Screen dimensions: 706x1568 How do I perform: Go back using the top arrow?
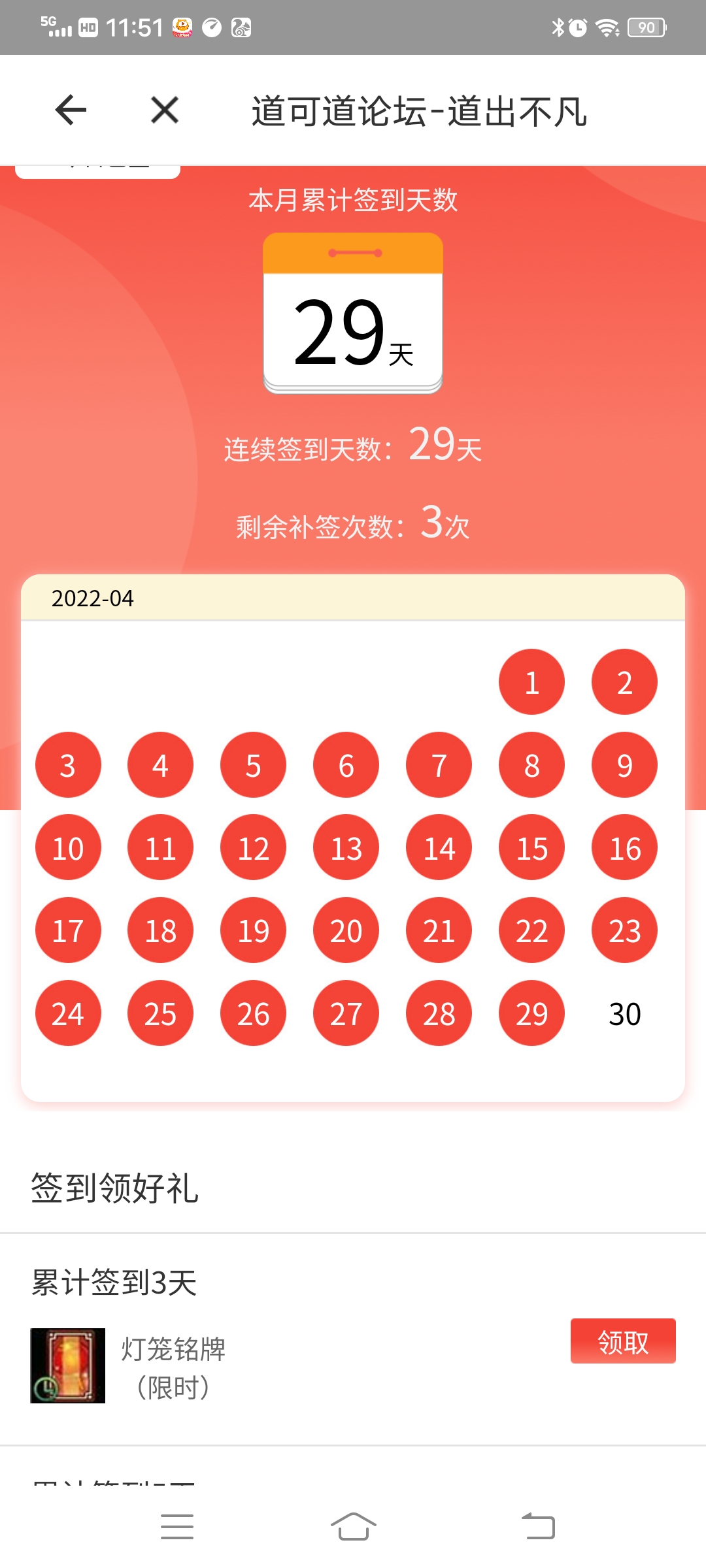point(71,110)
